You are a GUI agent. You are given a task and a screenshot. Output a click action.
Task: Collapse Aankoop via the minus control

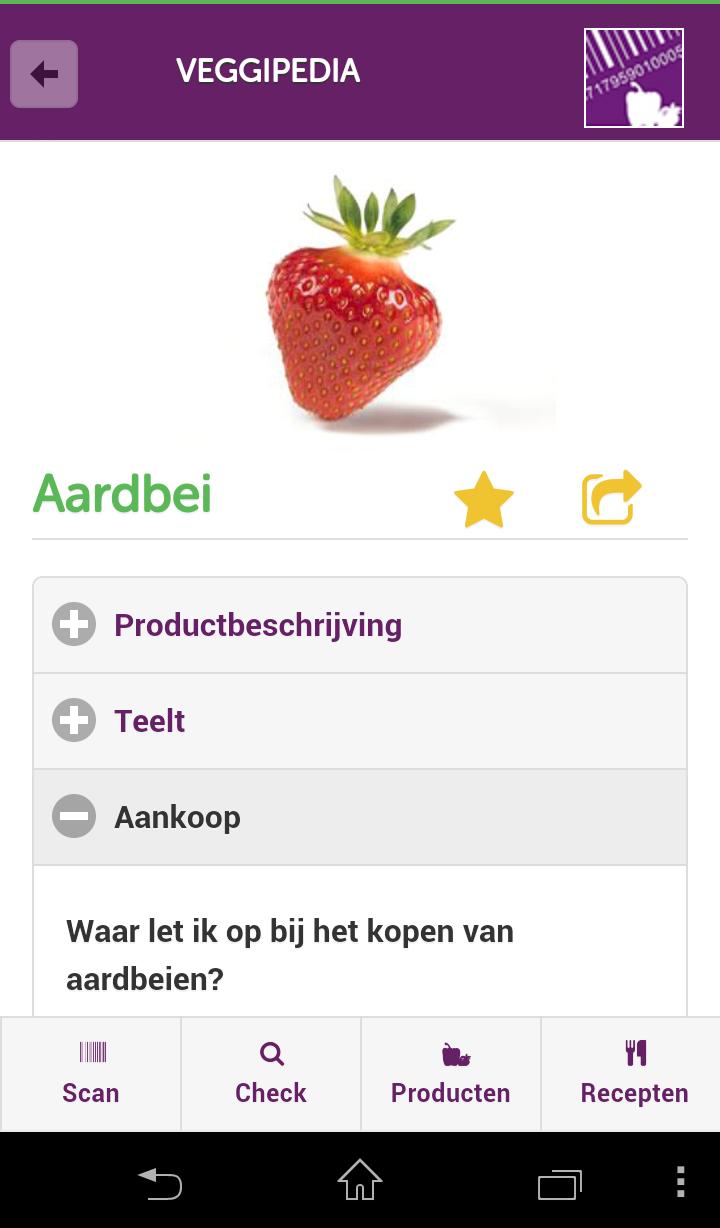(73, 816)
